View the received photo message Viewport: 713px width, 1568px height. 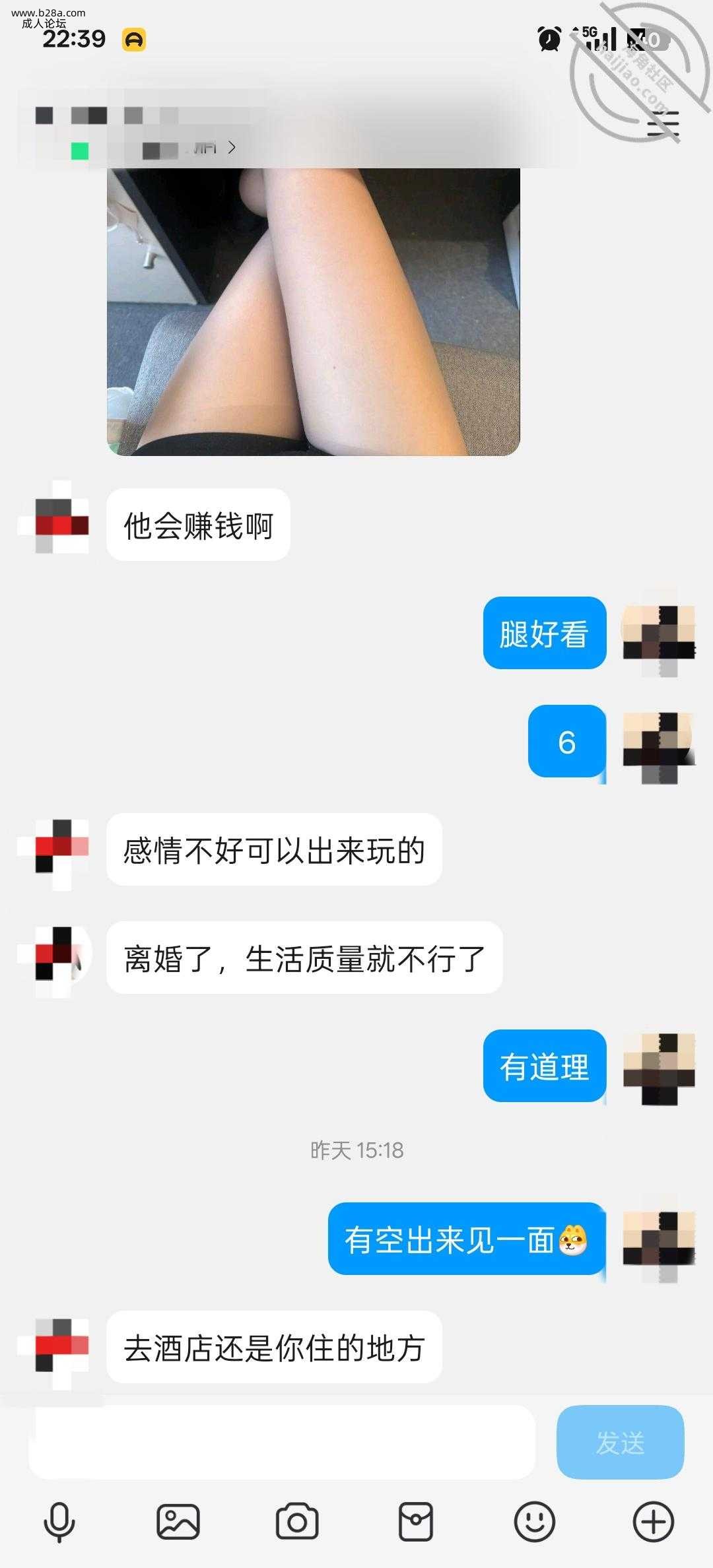click(314, 311)
